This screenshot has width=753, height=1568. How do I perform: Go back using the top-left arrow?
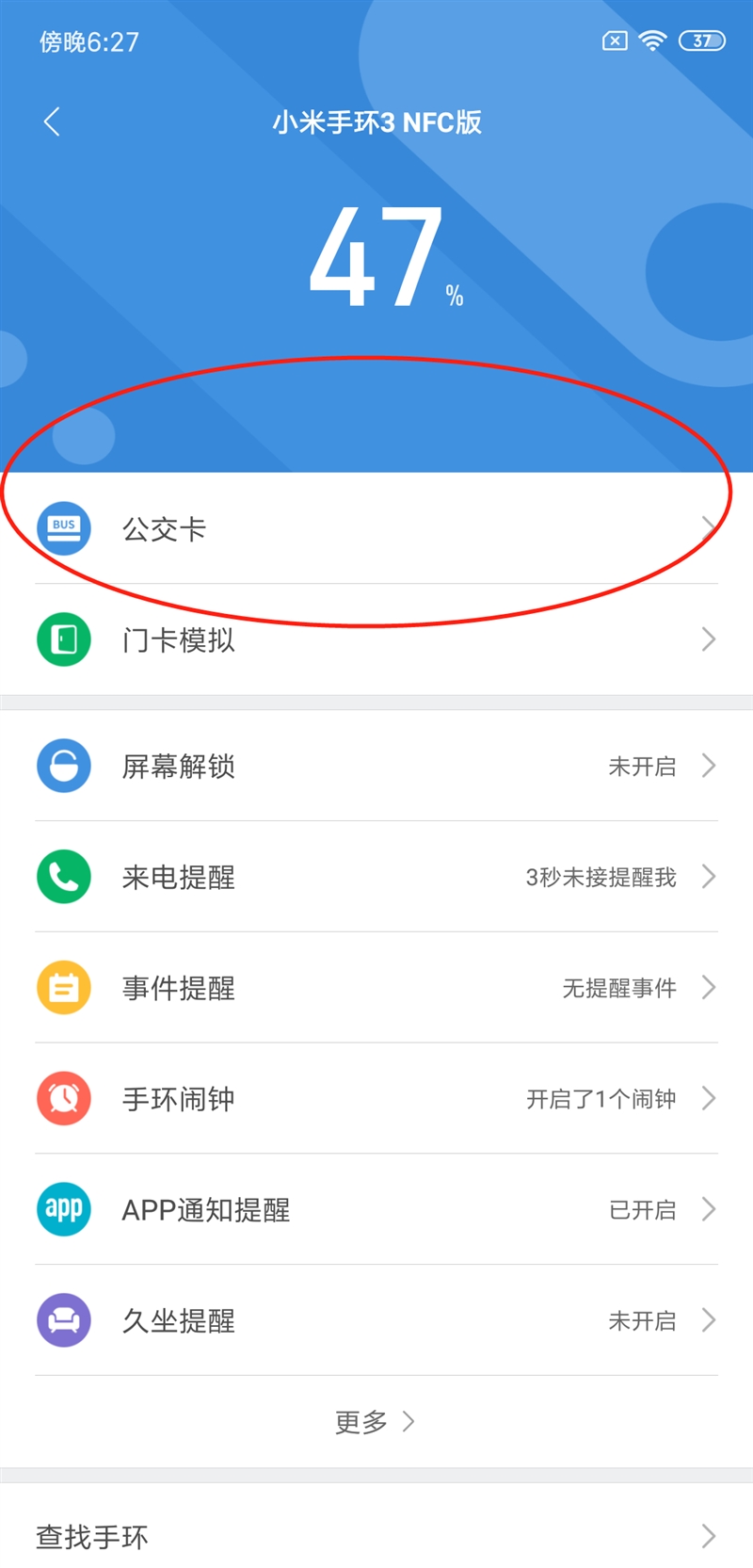pos(53,121)
